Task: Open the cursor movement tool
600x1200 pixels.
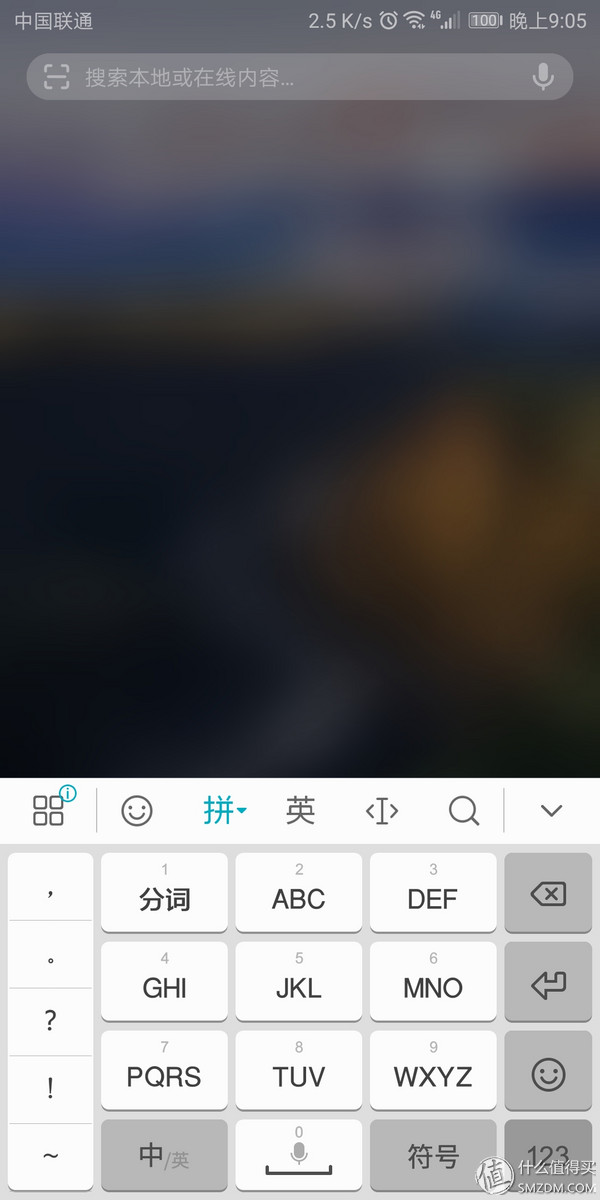Action: coord(382,811)
